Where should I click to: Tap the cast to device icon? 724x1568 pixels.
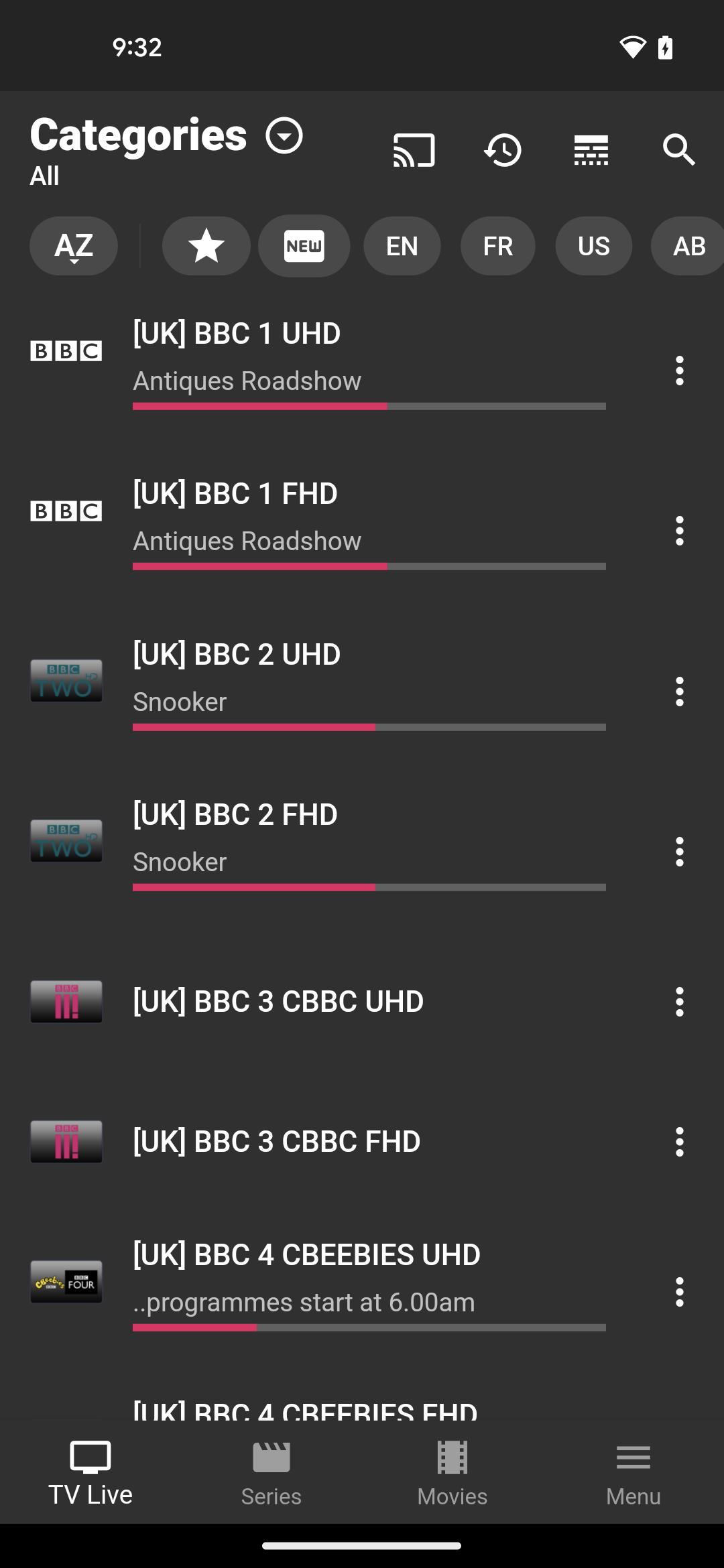tap(414, 149)
